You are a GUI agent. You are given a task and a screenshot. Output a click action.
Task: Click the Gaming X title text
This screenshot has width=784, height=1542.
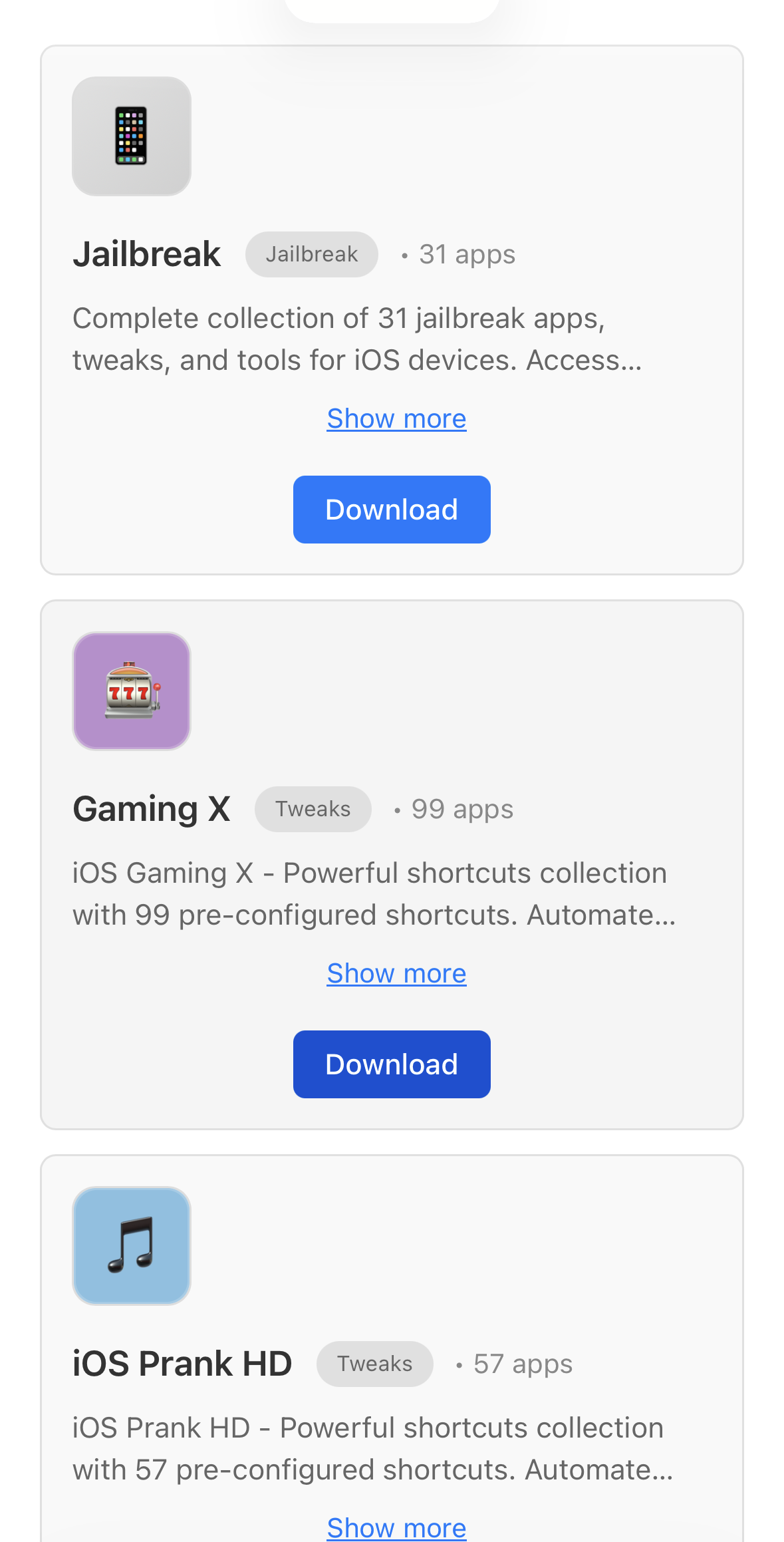(152, 808)
